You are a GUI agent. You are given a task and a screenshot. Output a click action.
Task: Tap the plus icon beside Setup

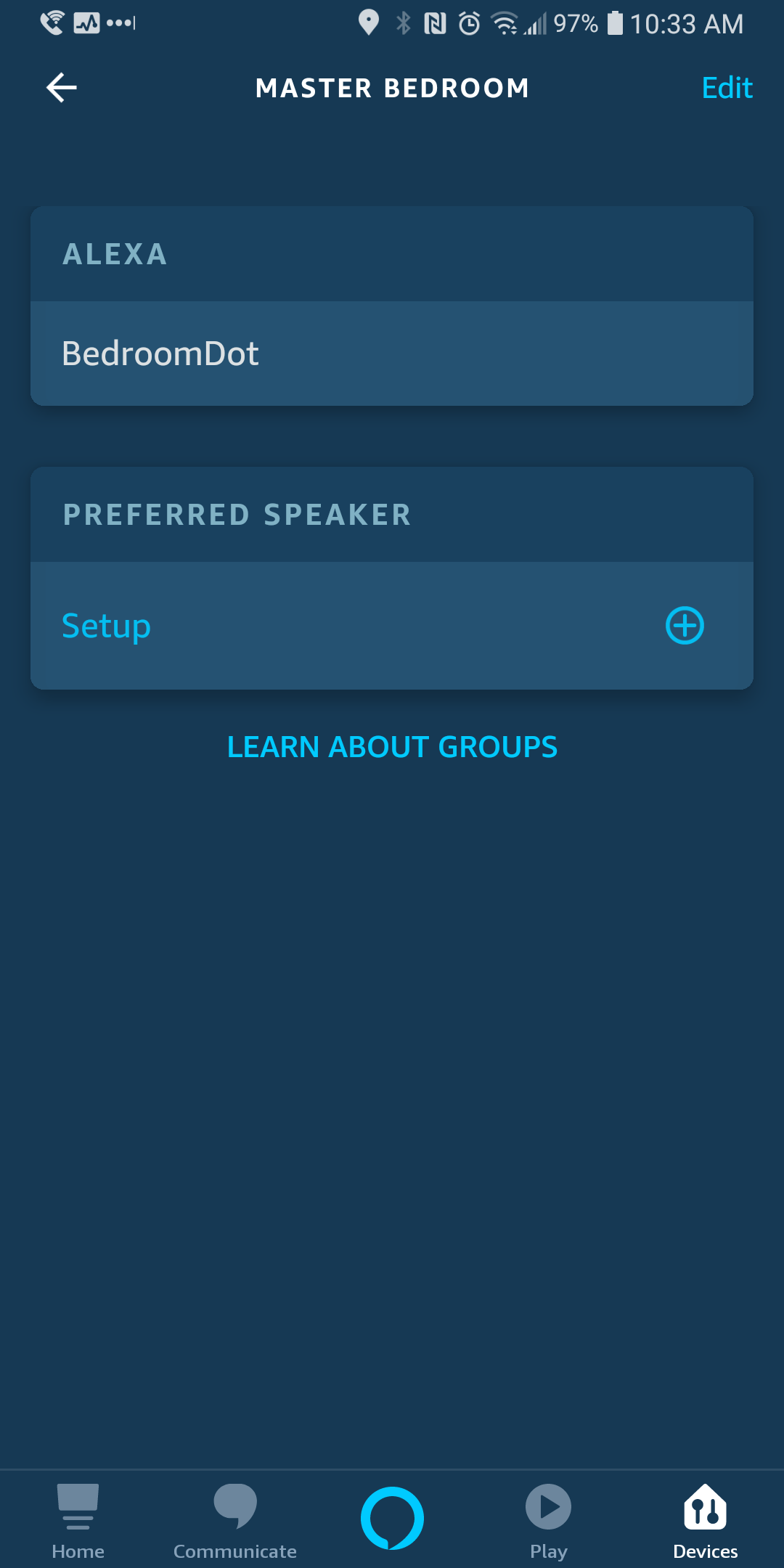(x=685, y=626)
